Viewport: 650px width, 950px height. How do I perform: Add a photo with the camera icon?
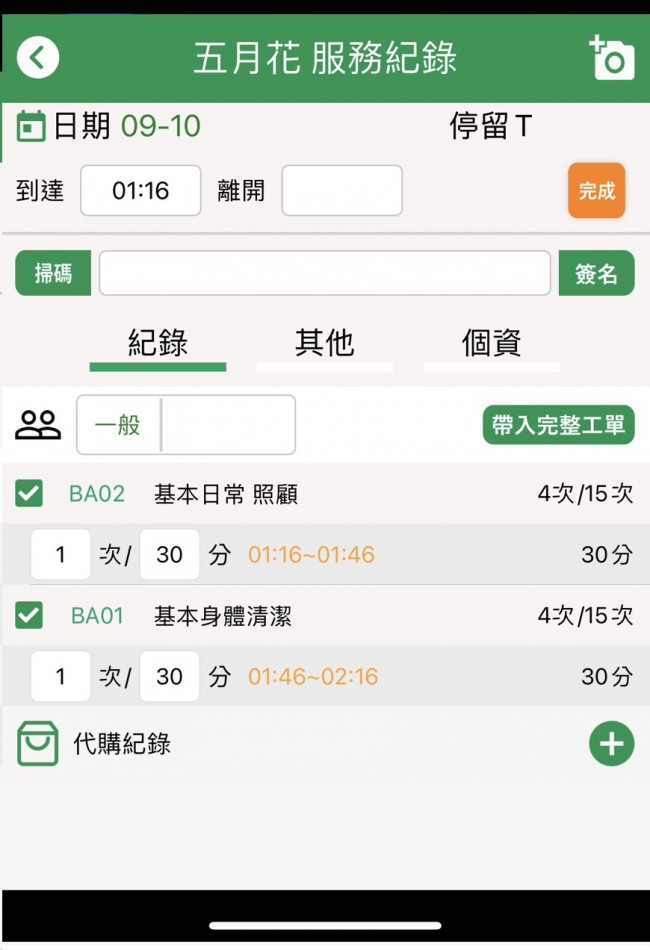click(612, 58)
